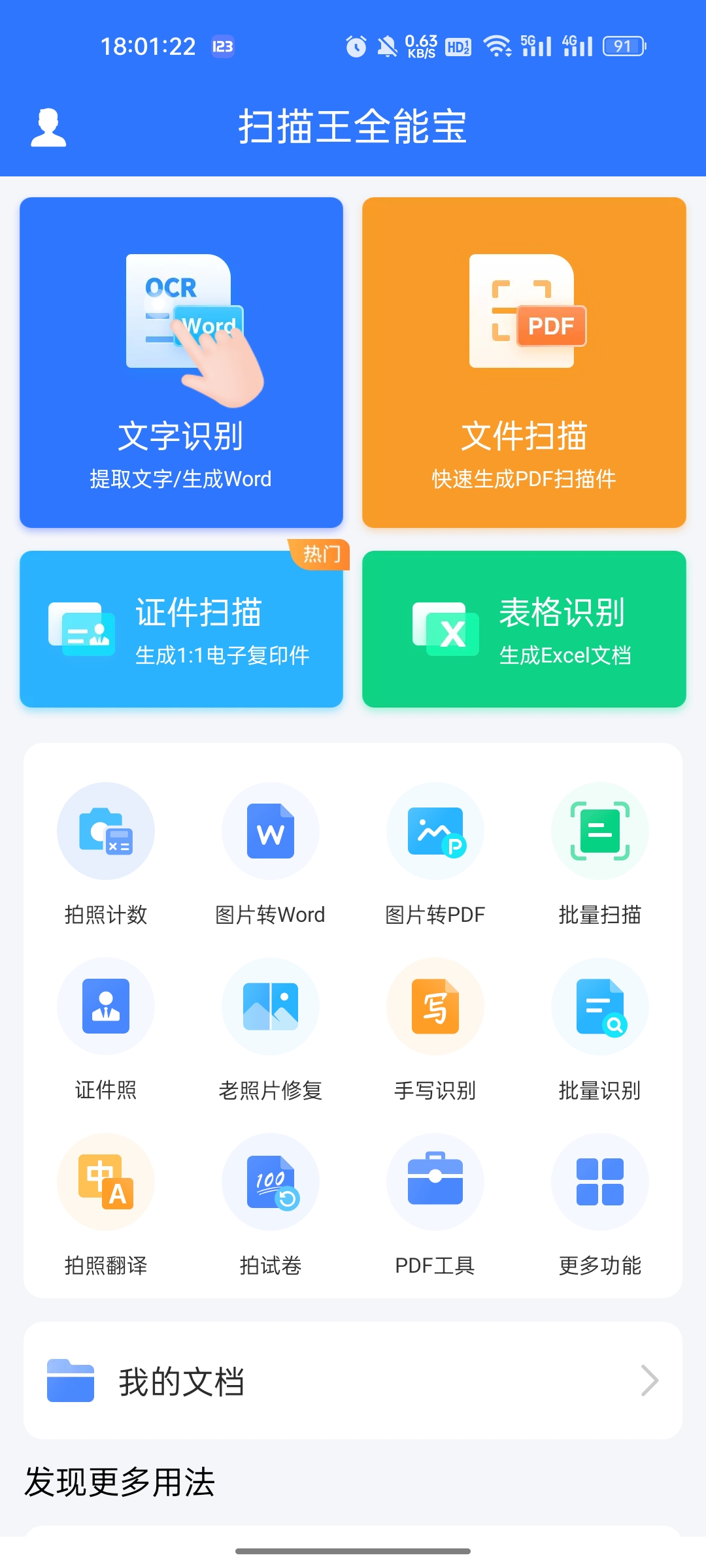
Task: Open 证件扫描 document scanner
Action: pyautogui.click(x=181, y=629)
